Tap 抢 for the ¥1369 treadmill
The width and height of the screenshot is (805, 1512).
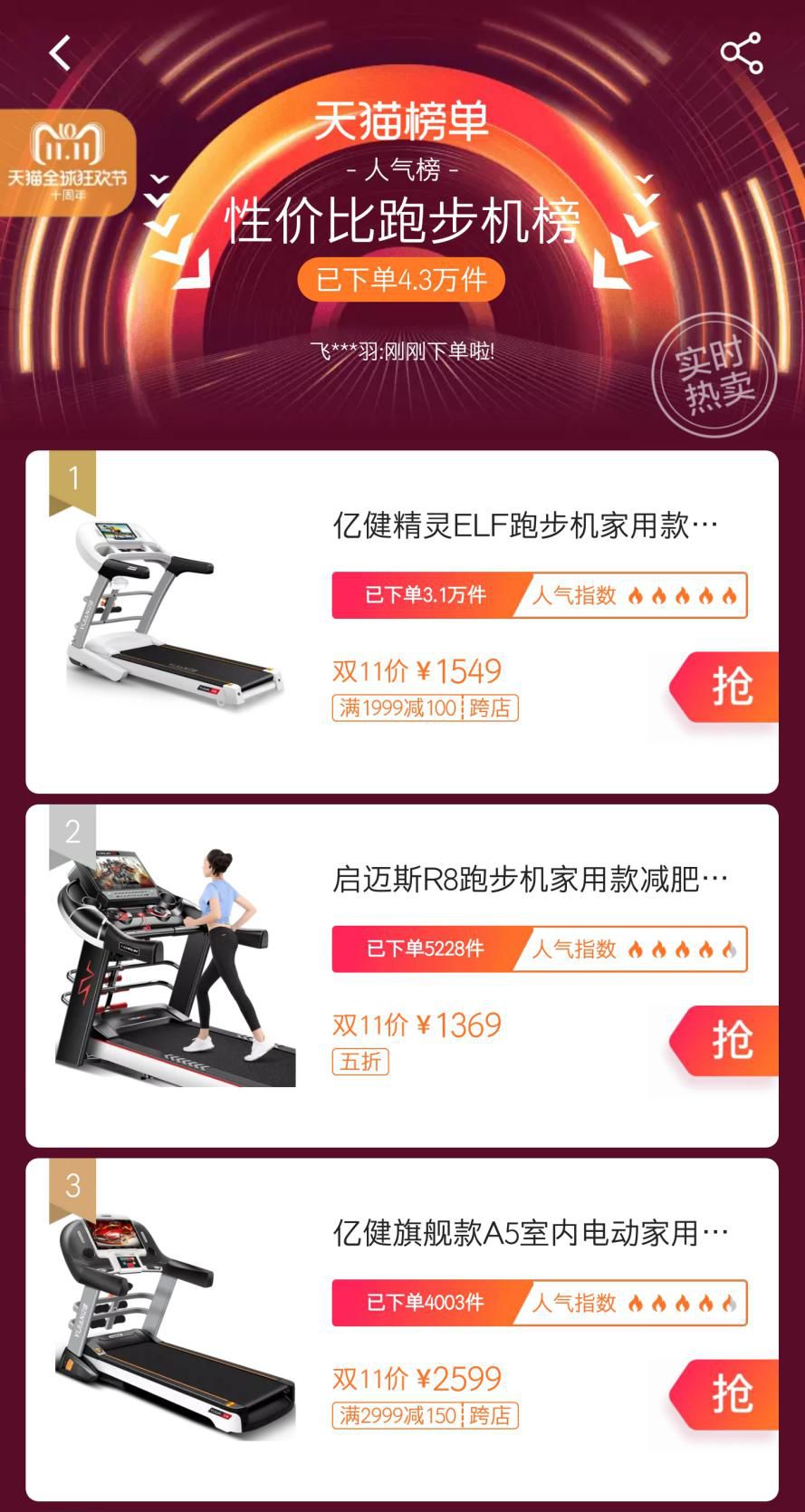(729, 1040)
